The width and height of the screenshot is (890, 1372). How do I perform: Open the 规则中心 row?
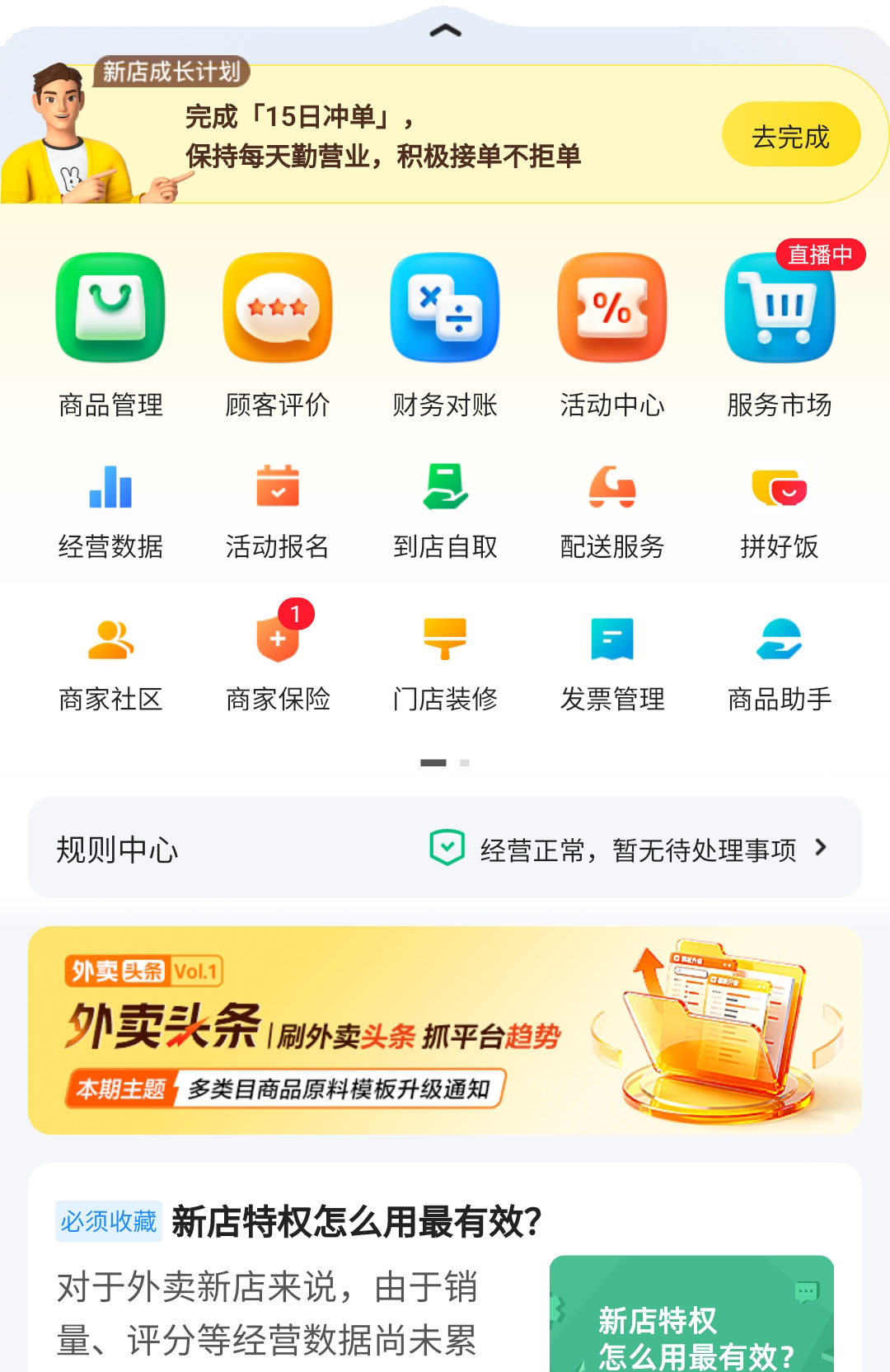(445, 849)
